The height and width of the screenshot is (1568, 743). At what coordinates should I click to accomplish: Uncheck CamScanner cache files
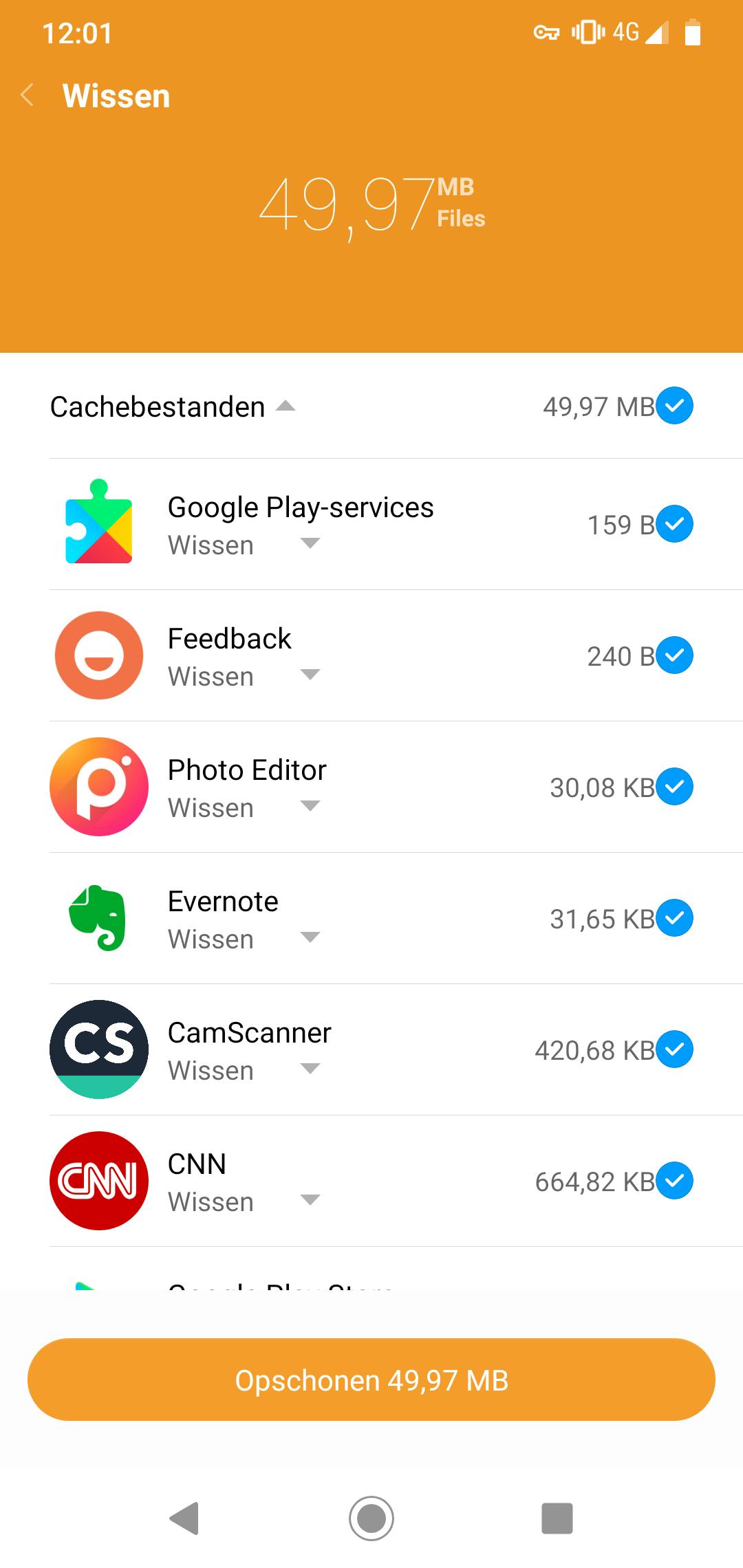[674, 1049]
